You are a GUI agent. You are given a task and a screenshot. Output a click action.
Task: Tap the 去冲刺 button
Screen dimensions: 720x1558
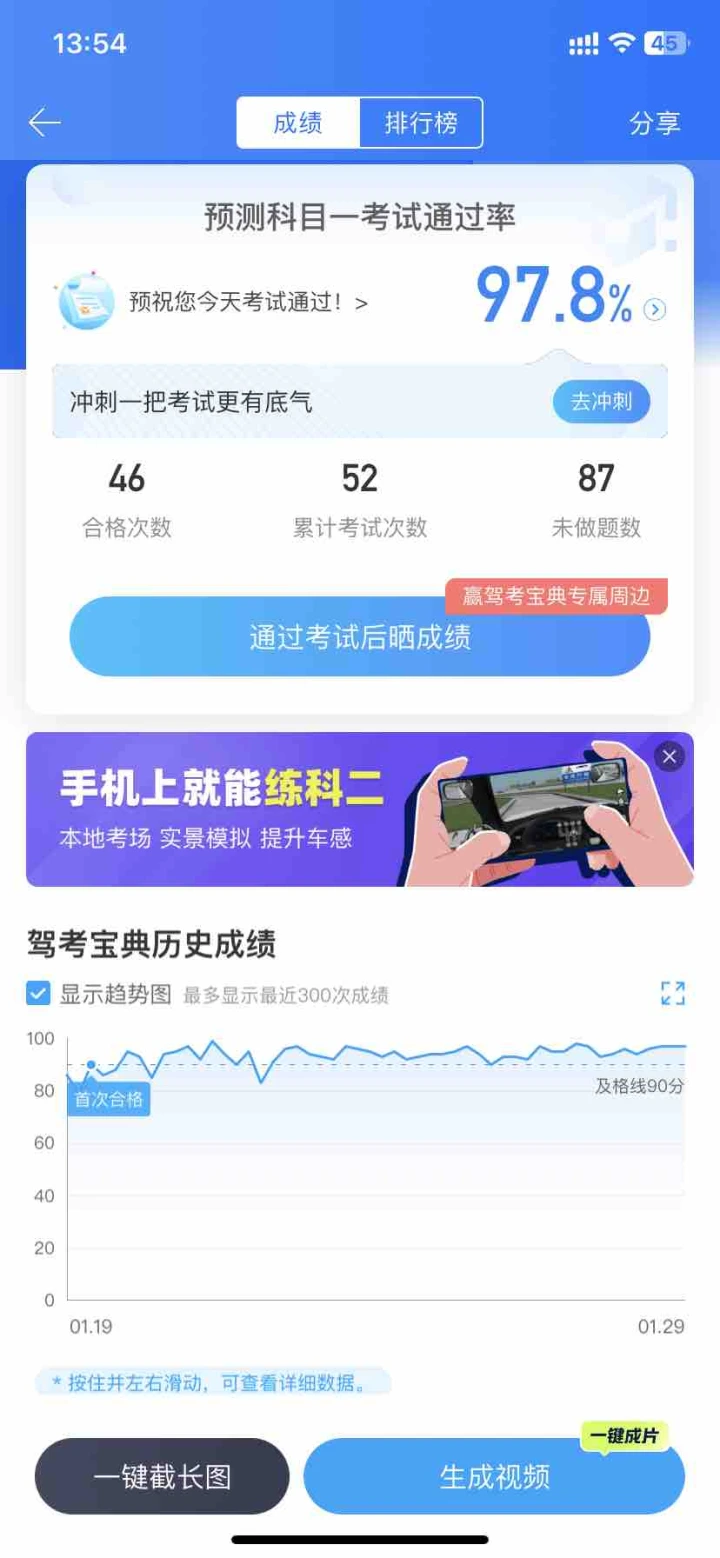(601, 402)
